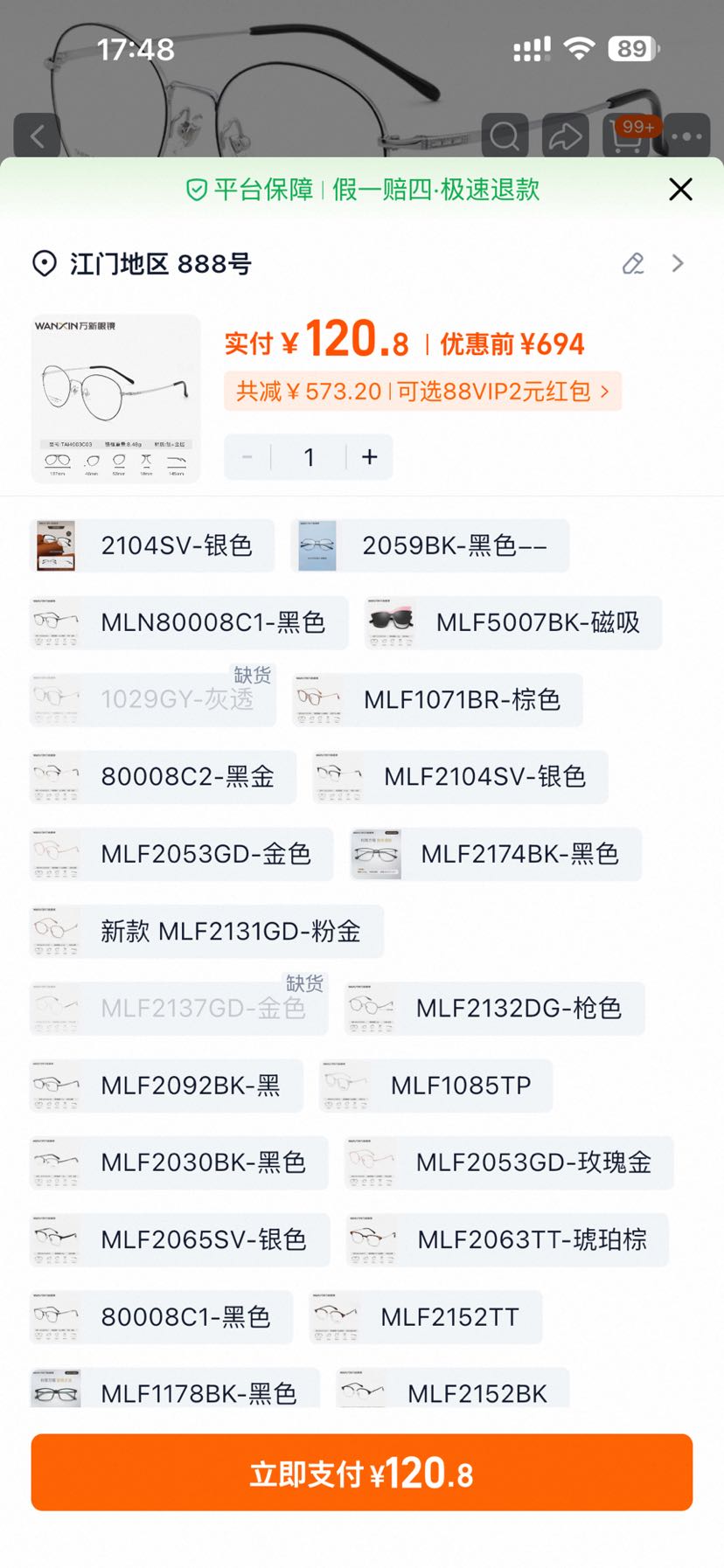Pick 新款 MLF2131GD-粉金 frame
Image resolution: width=724 pixels, height=1568 pixels.
(x=207, y=931)
